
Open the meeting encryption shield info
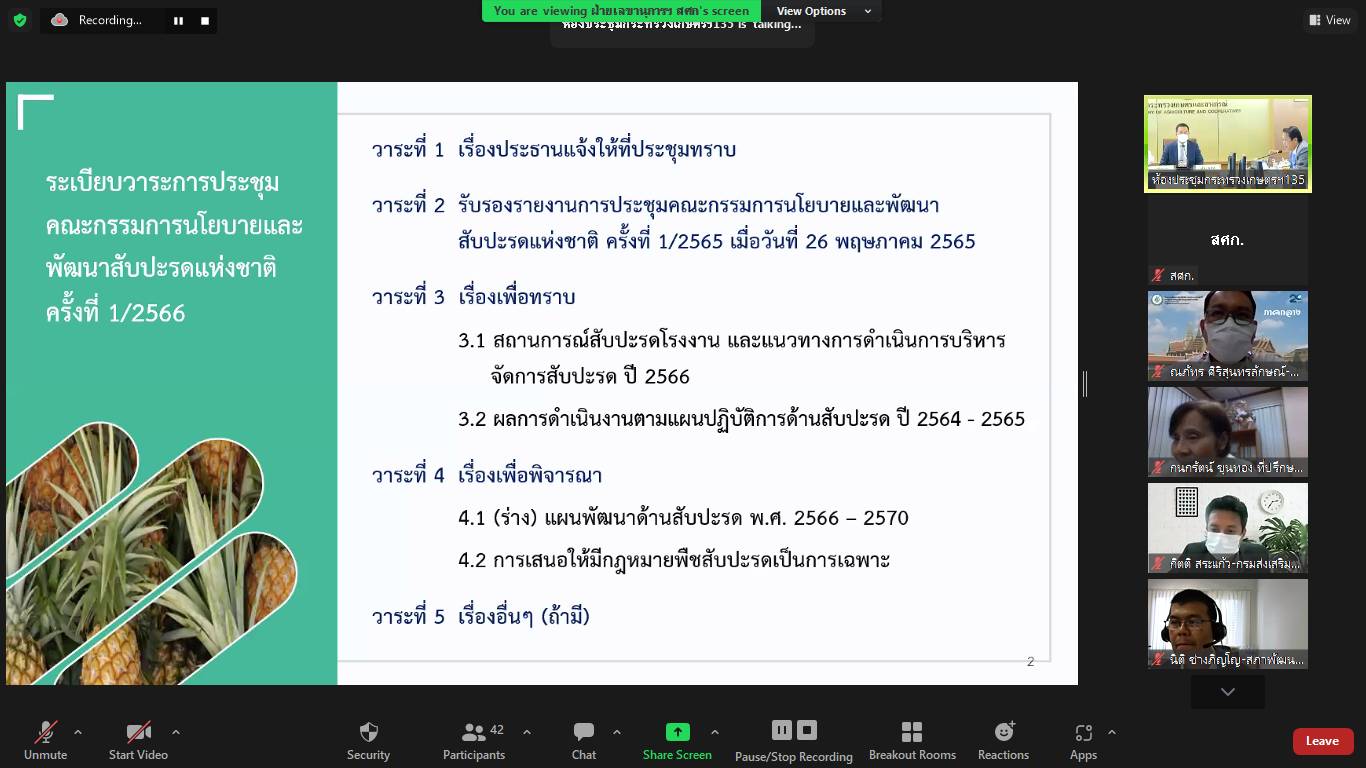pyautogui.click(x=20, y=20)
